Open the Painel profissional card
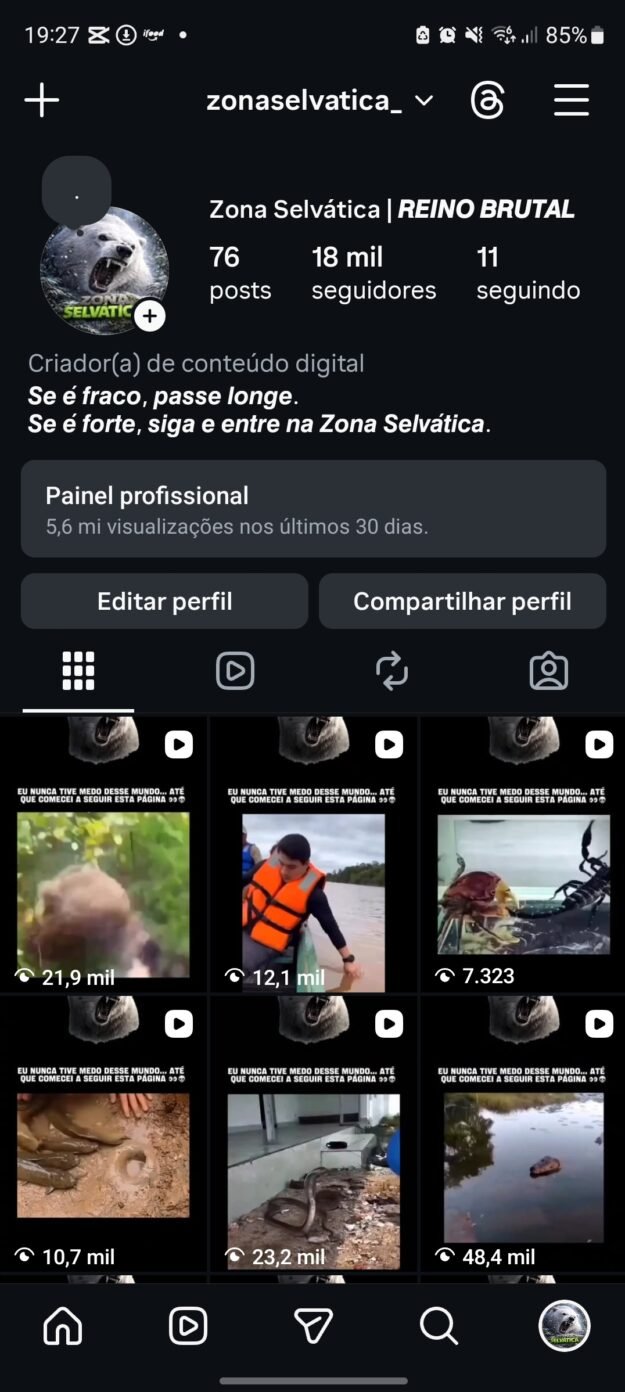 pos(313,508)
